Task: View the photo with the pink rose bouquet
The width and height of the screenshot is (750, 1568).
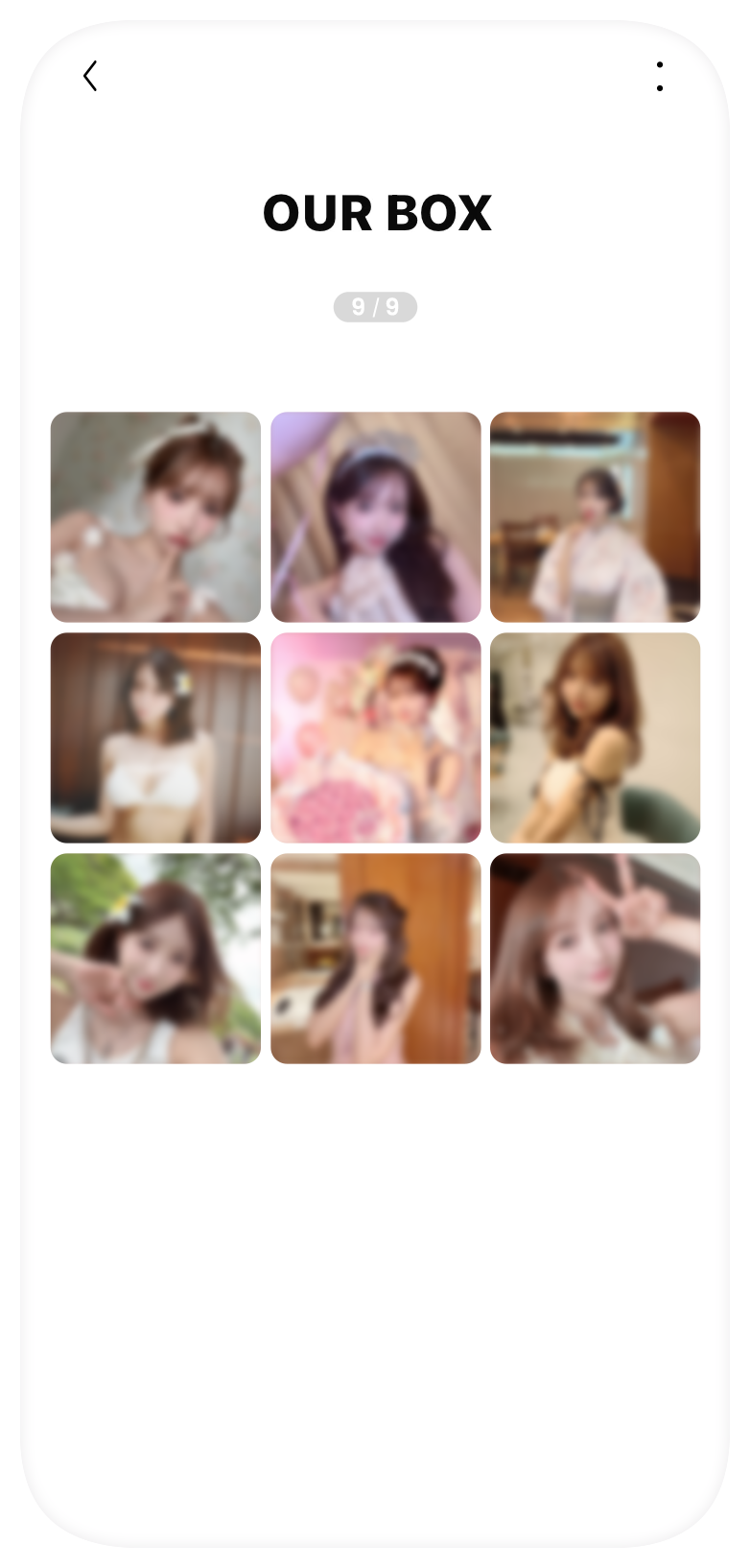Action: (375, 737)
